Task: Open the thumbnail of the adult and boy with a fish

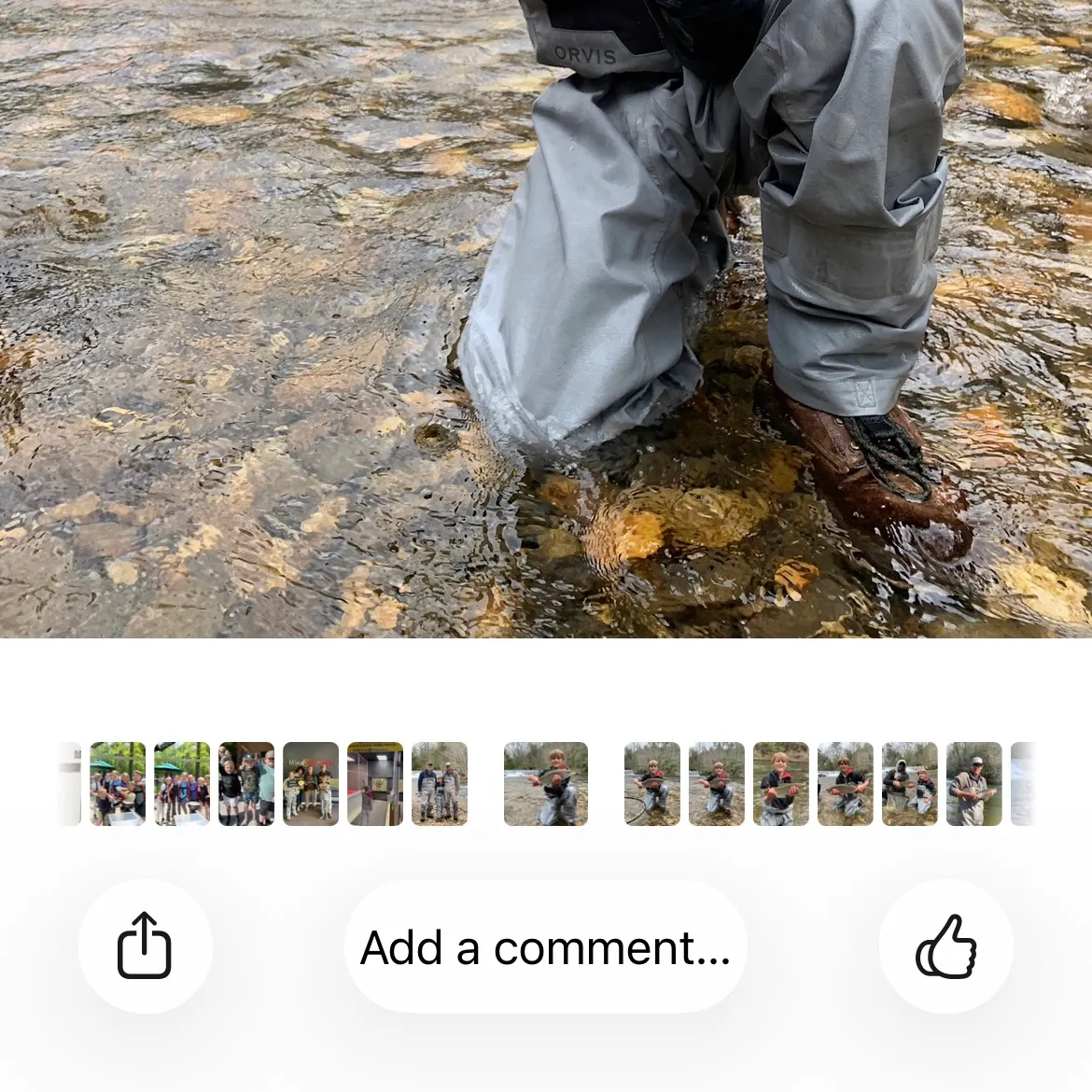Action: 909,784
